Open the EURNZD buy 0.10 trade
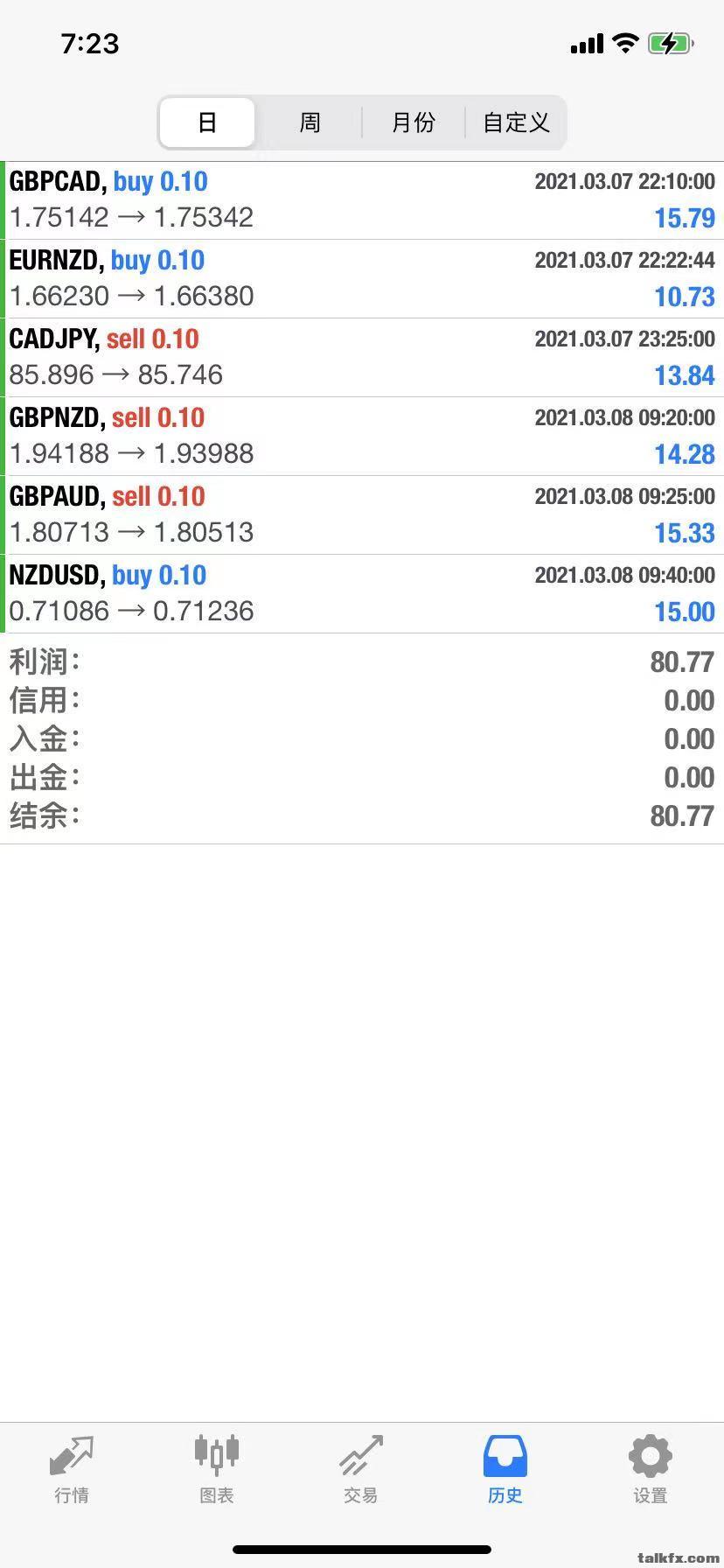724x1568 pixels. [x=362, y=279]
